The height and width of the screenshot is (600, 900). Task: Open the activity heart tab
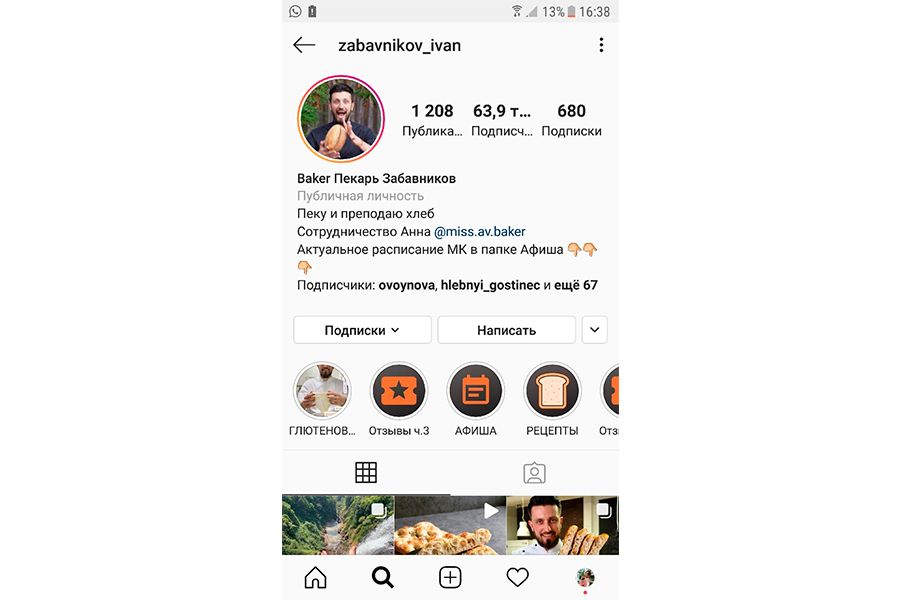(517, 577)
